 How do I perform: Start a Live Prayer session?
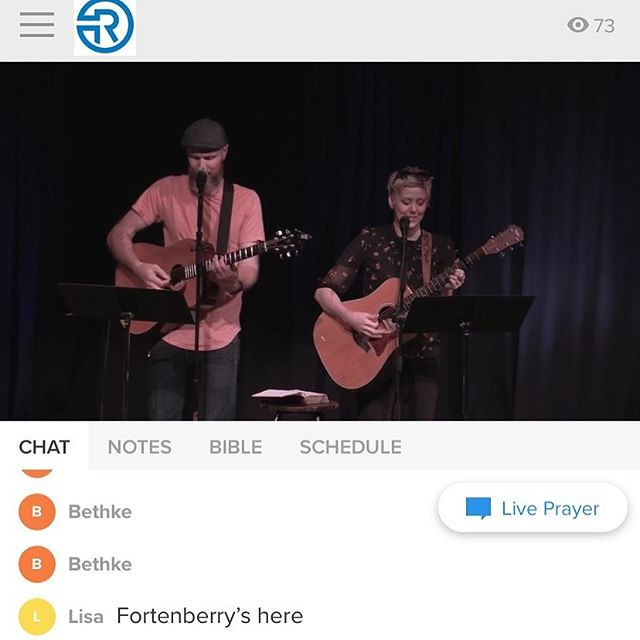[x=532, y=509]
